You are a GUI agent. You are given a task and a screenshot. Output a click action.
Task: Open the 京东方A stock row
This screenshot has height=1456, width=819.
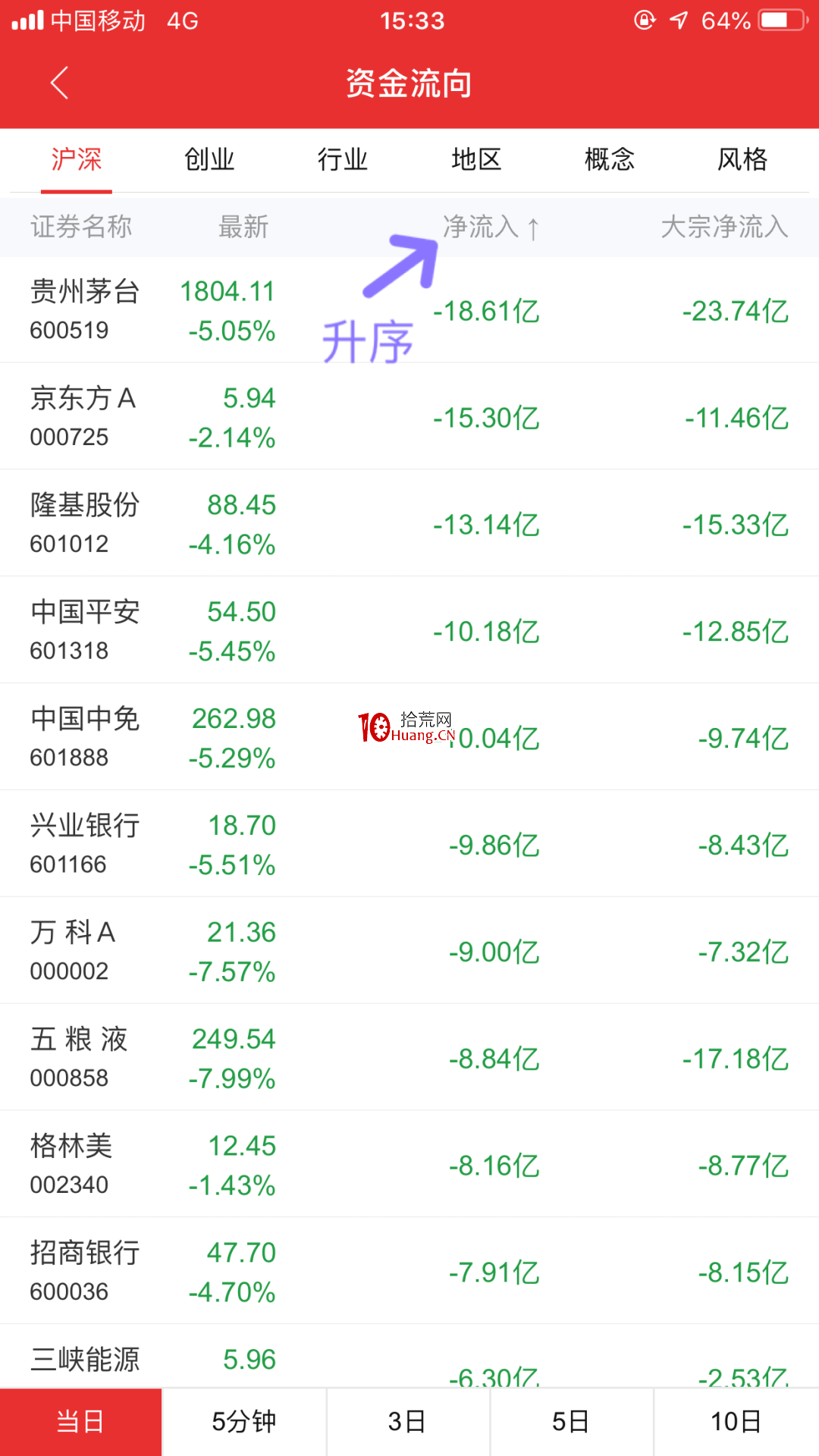[x=409, y=416]
